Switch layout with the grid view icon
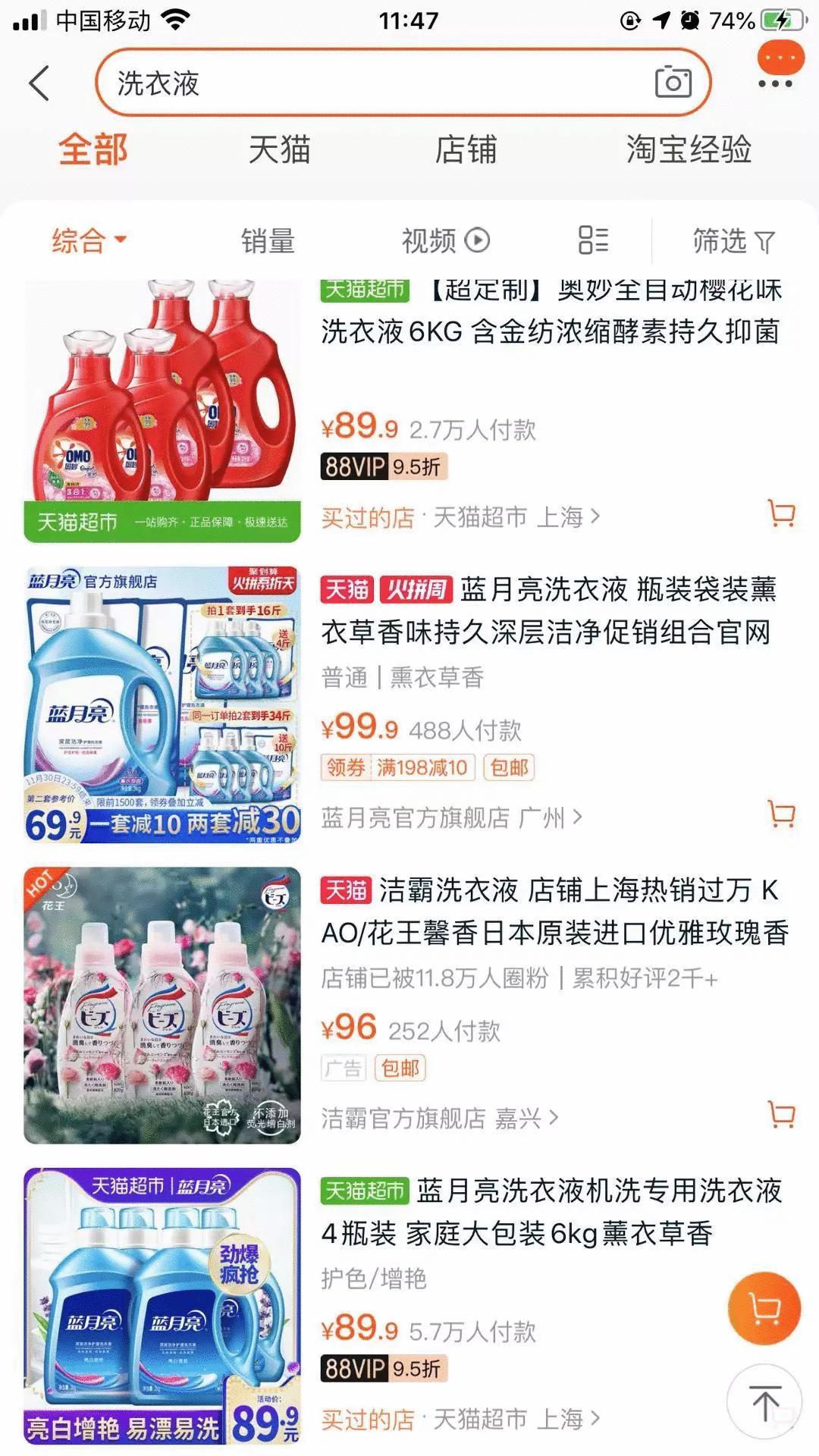The image size is (819, 1456). point(594,240)
